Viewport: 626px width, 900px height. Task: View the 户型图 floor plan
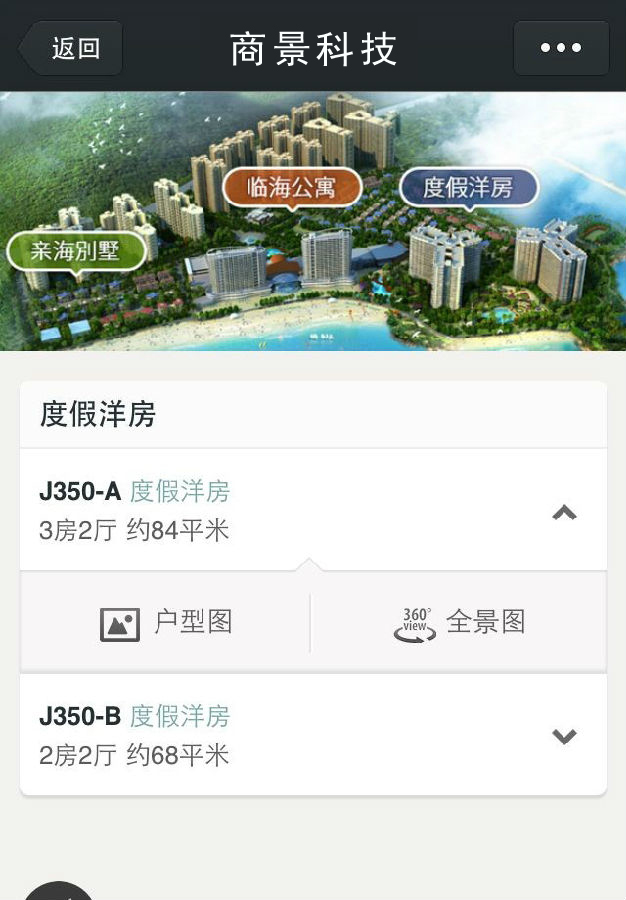coord(166,622)
